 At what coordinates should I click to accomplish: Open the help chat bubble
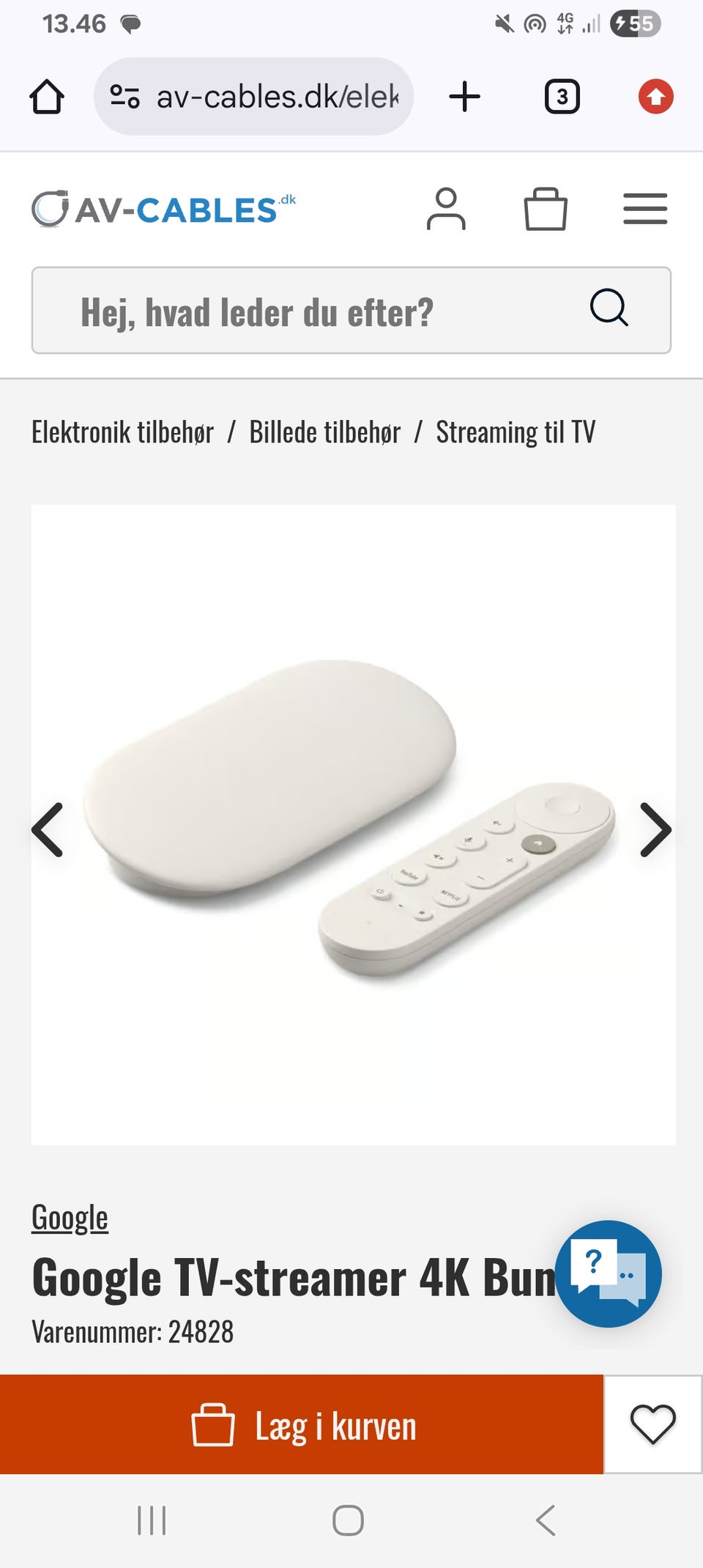(x=608, y=1273)
